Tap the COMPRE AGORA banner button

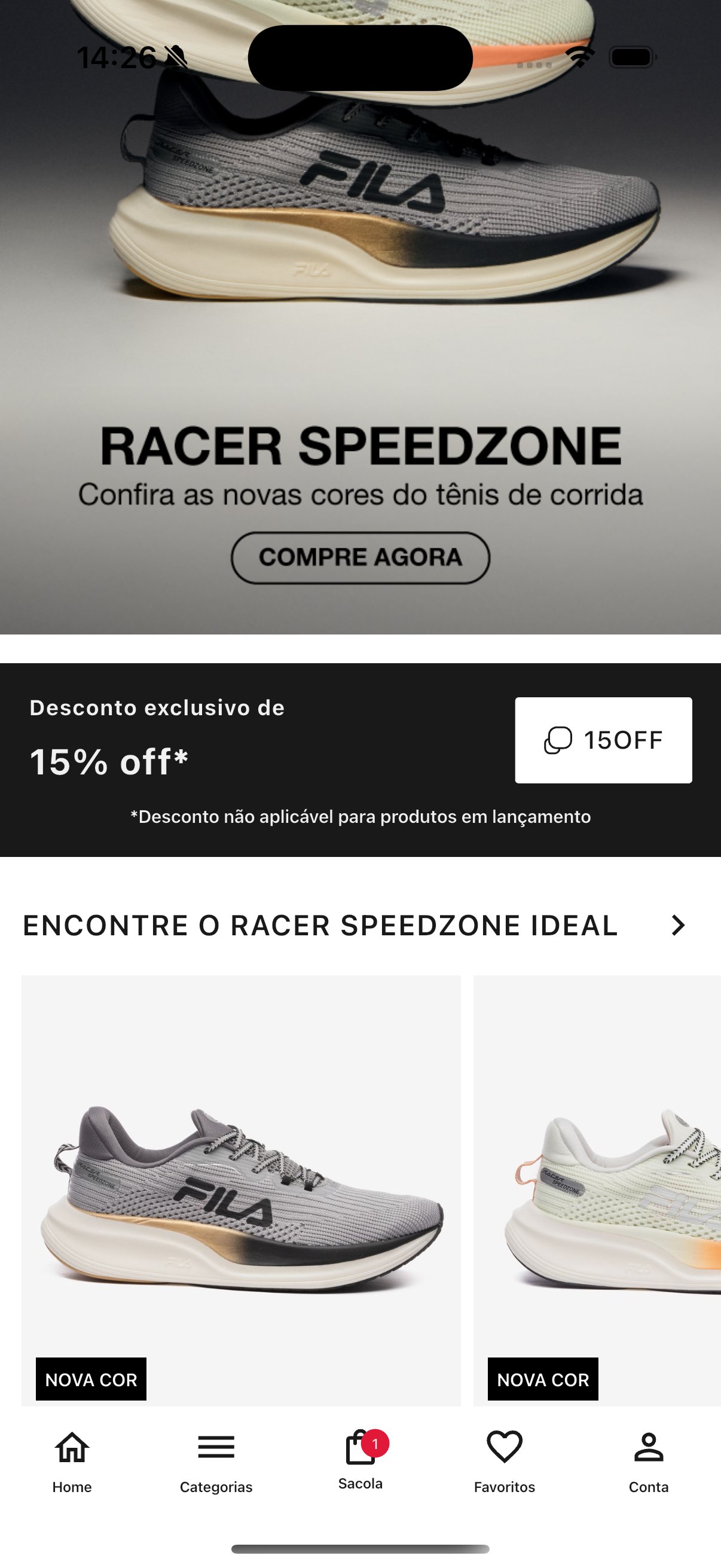360,557
